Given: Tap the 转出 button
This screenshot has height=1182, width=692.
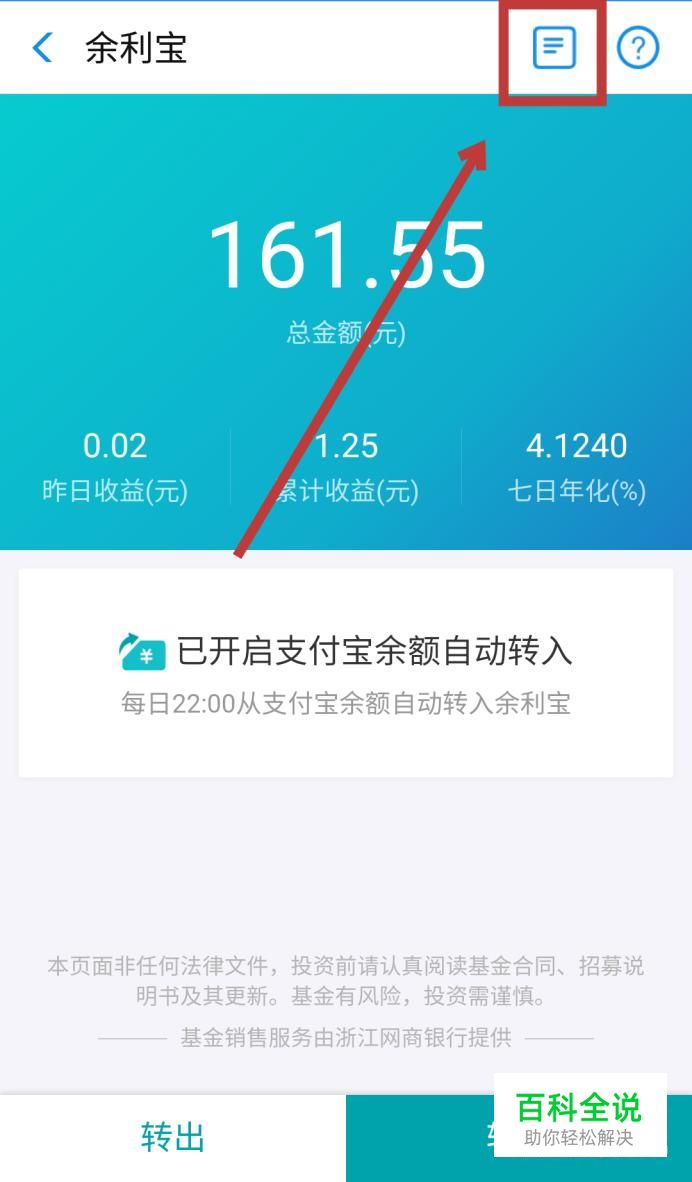Looking at the screenshot, I should [x=173, y=1138].
